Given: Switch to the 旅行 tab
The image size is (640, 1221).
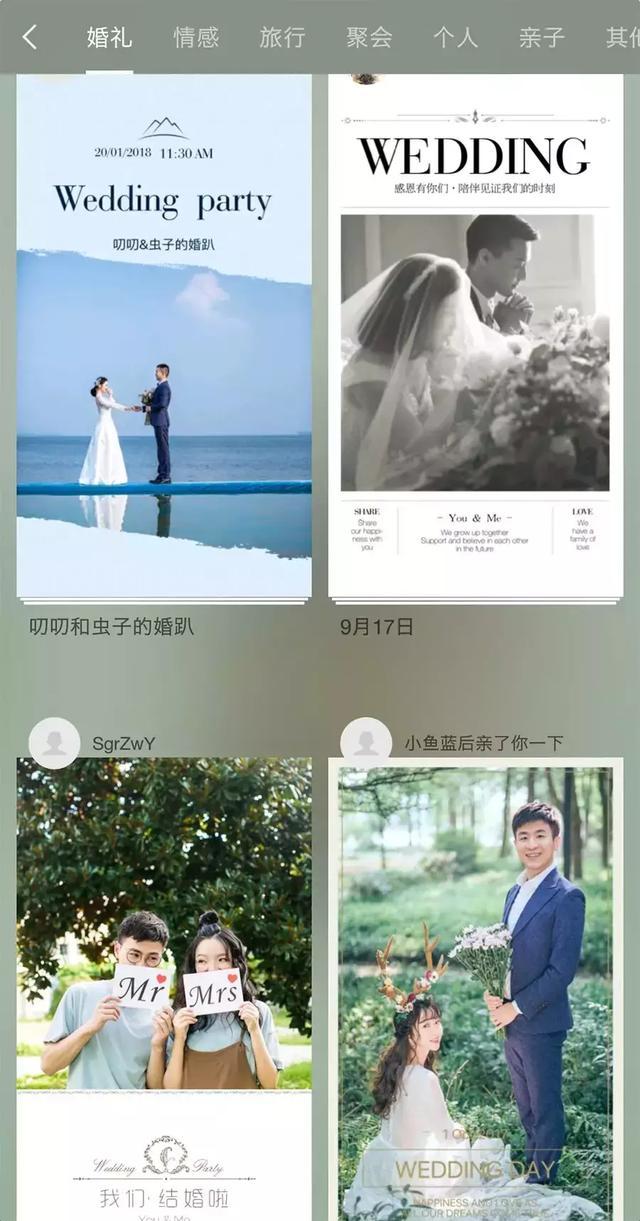Looking at the screenshot, I should click(282, 38).
